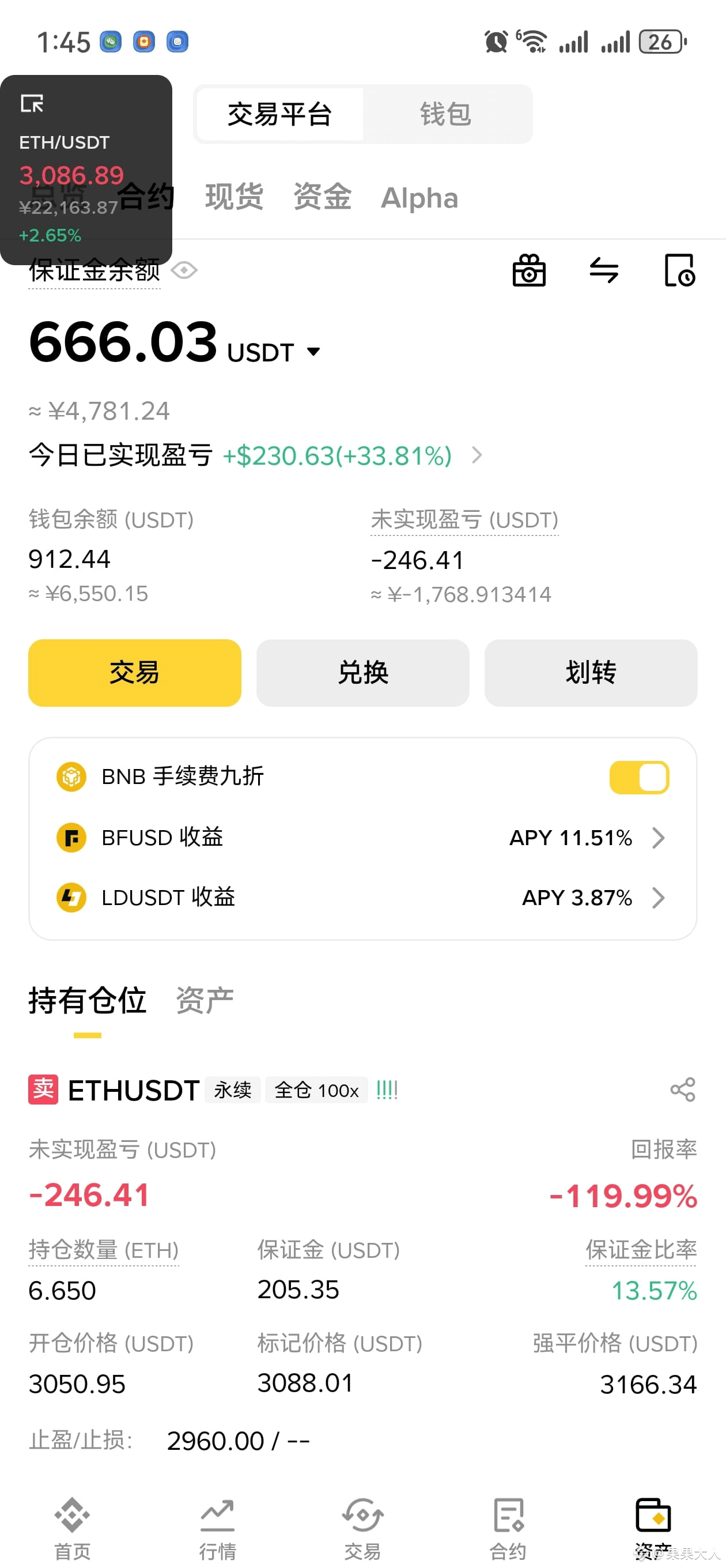Hide the 保证金余额 with the eye icon
This screenshot has width=726, height=1568.
click(x=184, y=271)
